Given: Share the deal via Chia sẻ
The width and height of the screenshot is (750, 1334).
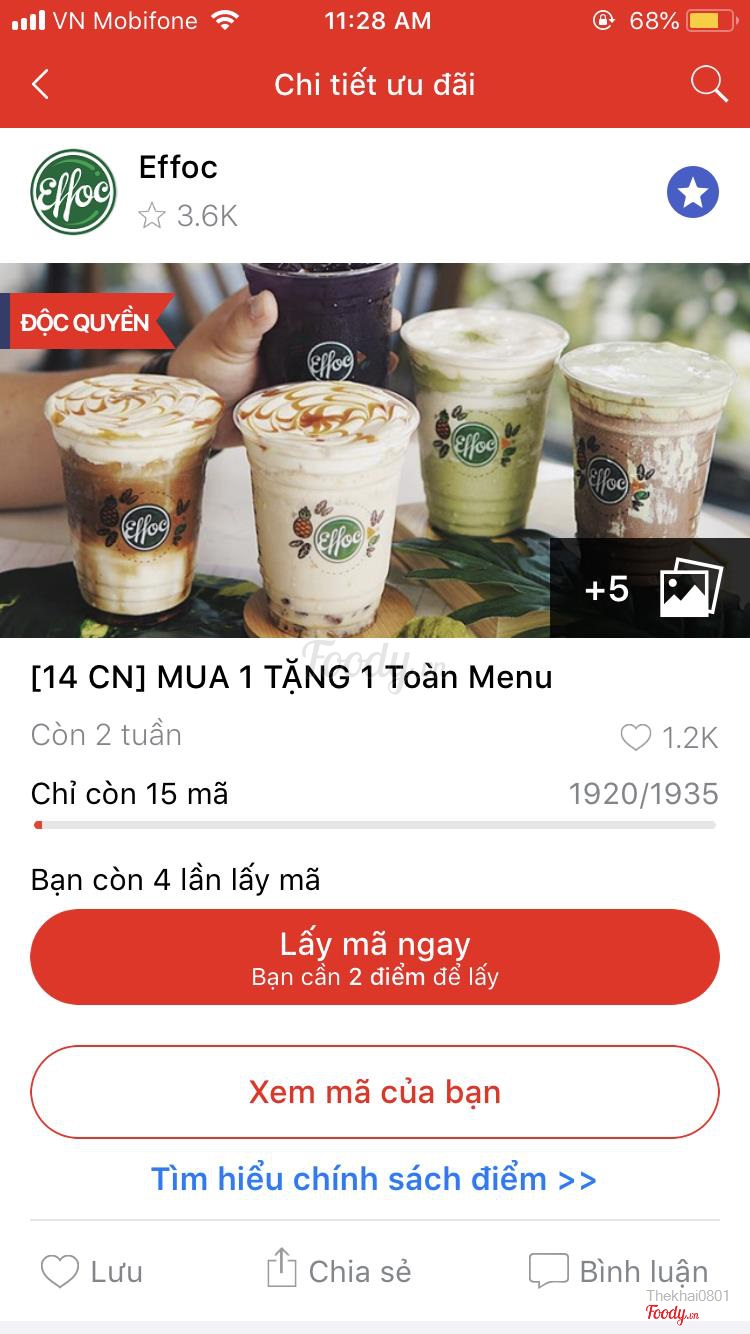Looking at the screenshot, I should (339, 1271).
